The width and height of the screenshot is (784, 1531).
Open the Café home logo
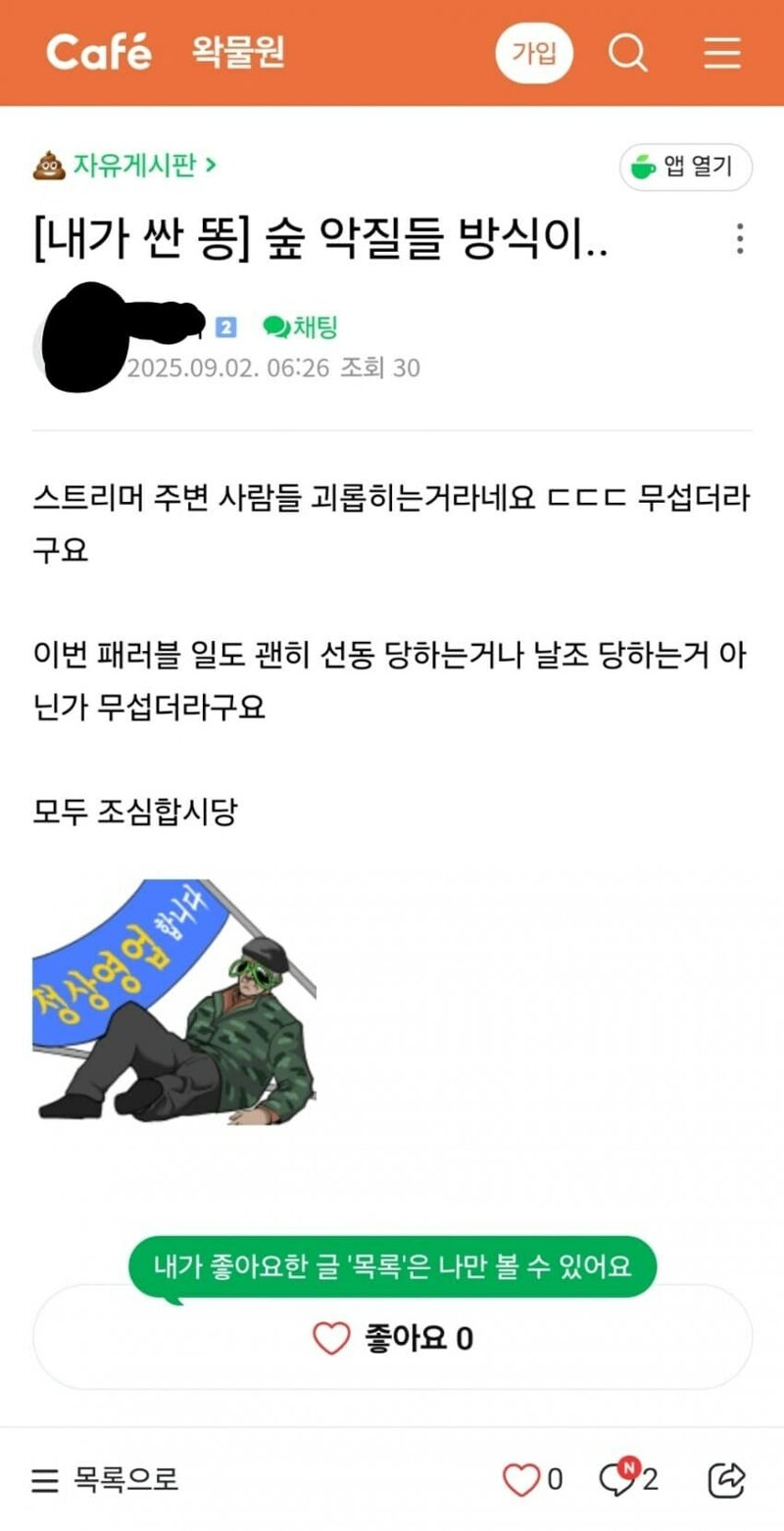pos(99,52)
